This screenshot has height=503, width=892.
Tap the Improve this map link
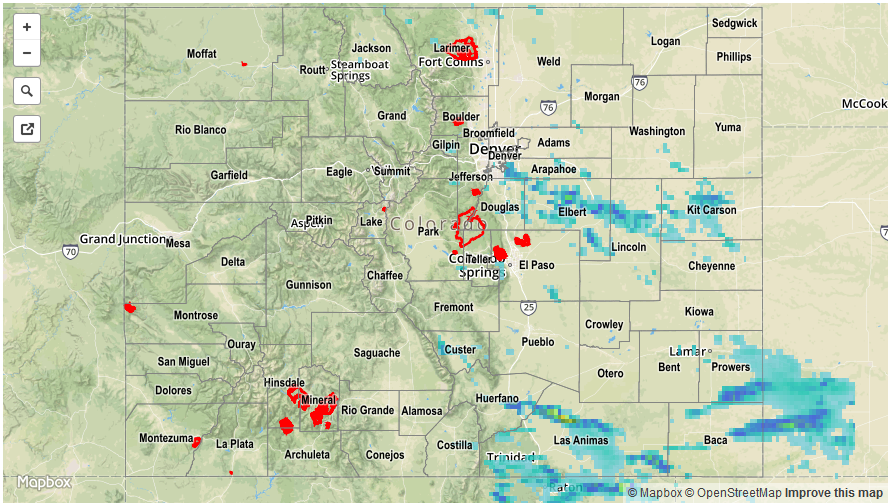coord(834,493)
